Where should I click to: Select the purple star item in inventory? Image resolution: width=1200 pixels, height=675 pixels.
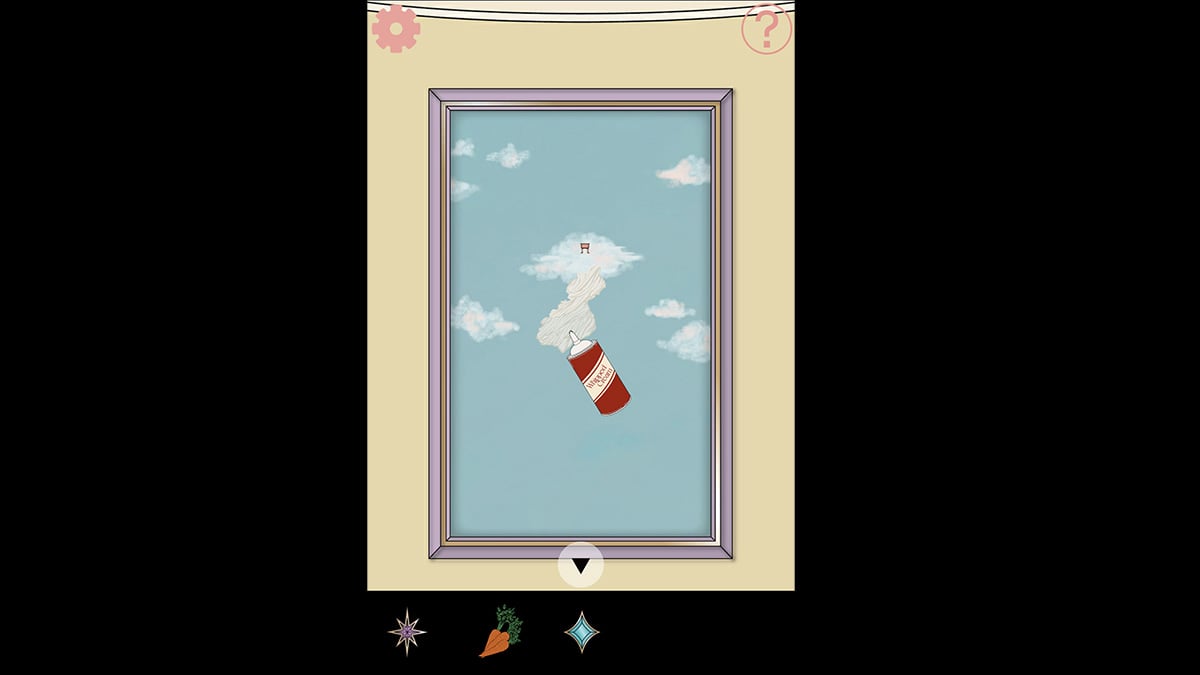pyautogui.click(x=407, y=632)
